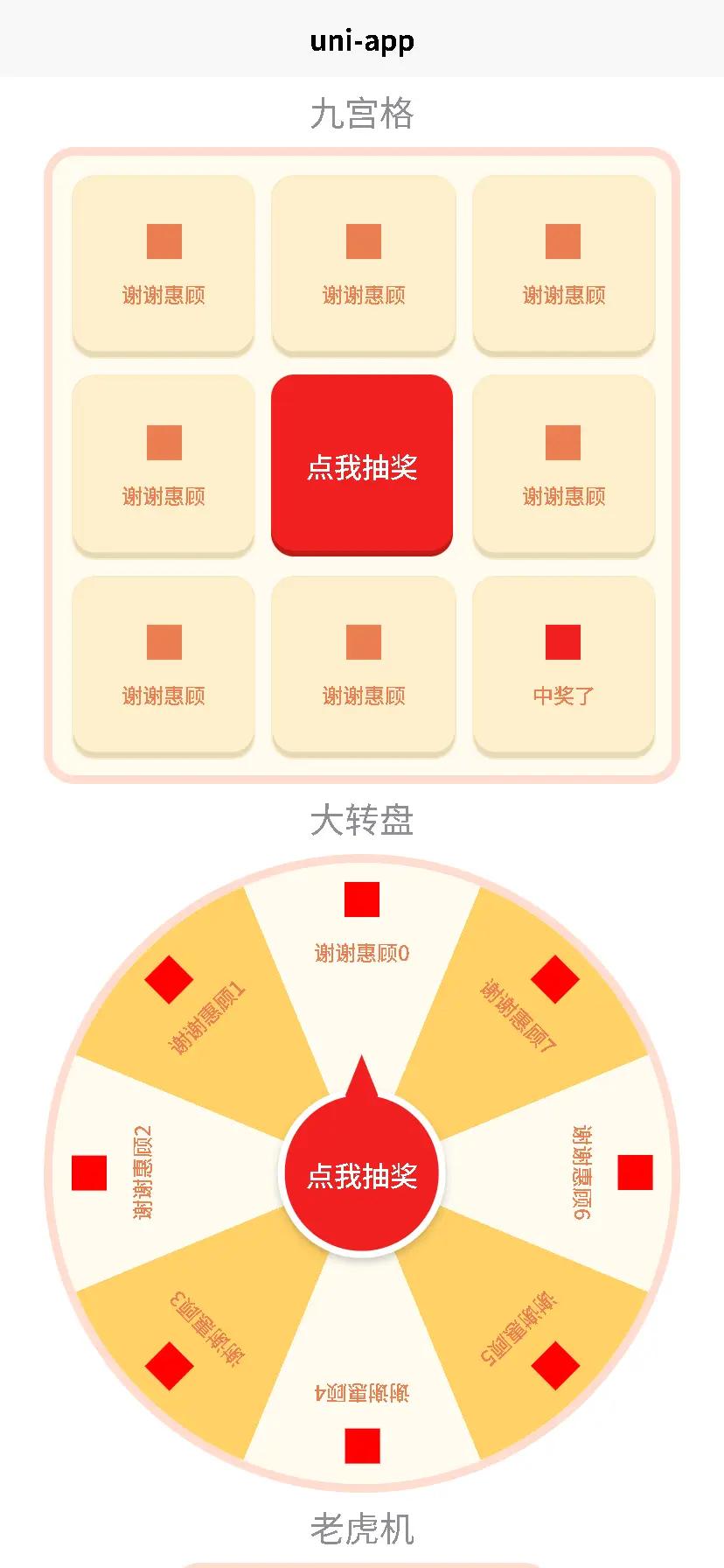Spin the 大转盘 wheel with 点我抽奖
Viewport: 724px width, 1568px height.
pyautogui.click(x=362, y=1175)
